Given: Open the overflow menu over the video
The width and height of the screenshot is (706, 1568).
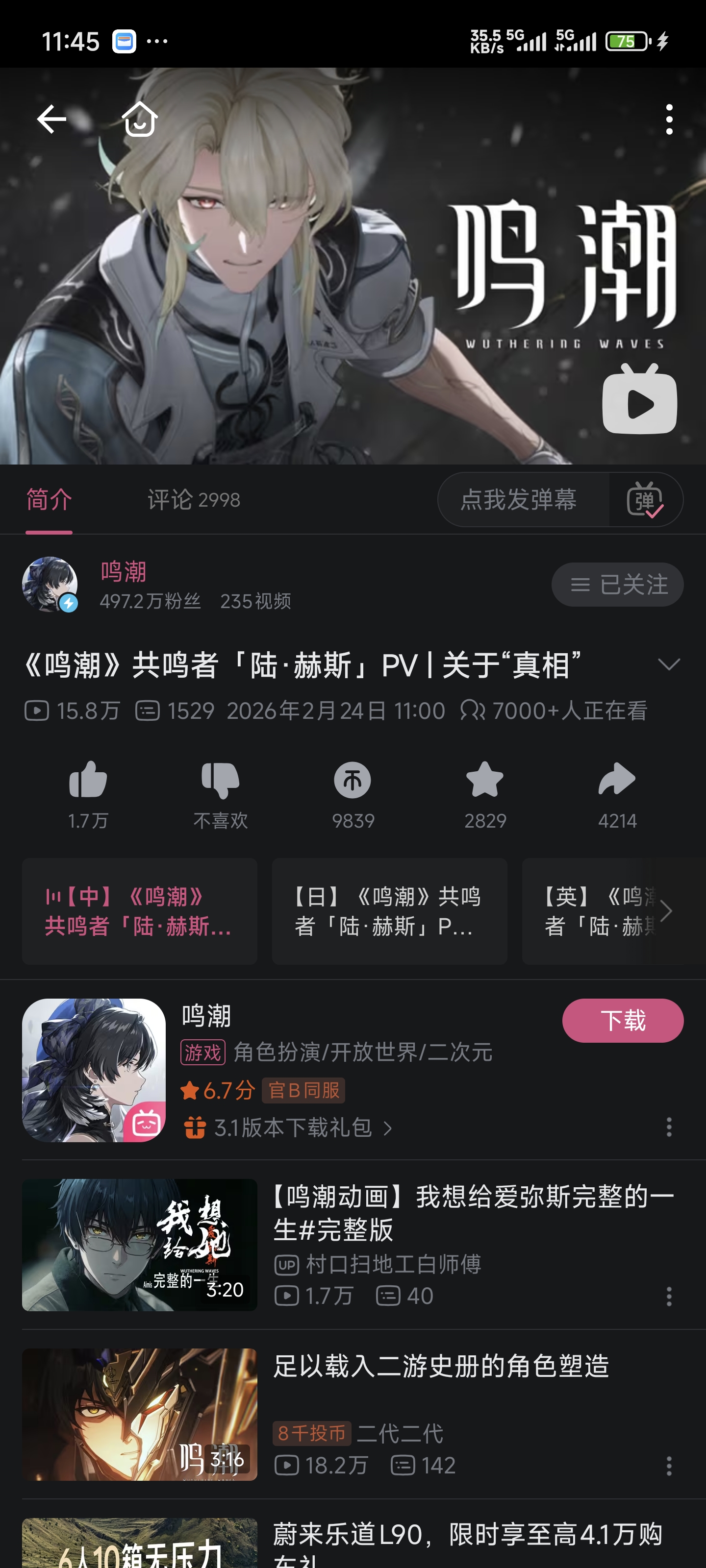Looking at the screenshot, I should tap(669, 119).
